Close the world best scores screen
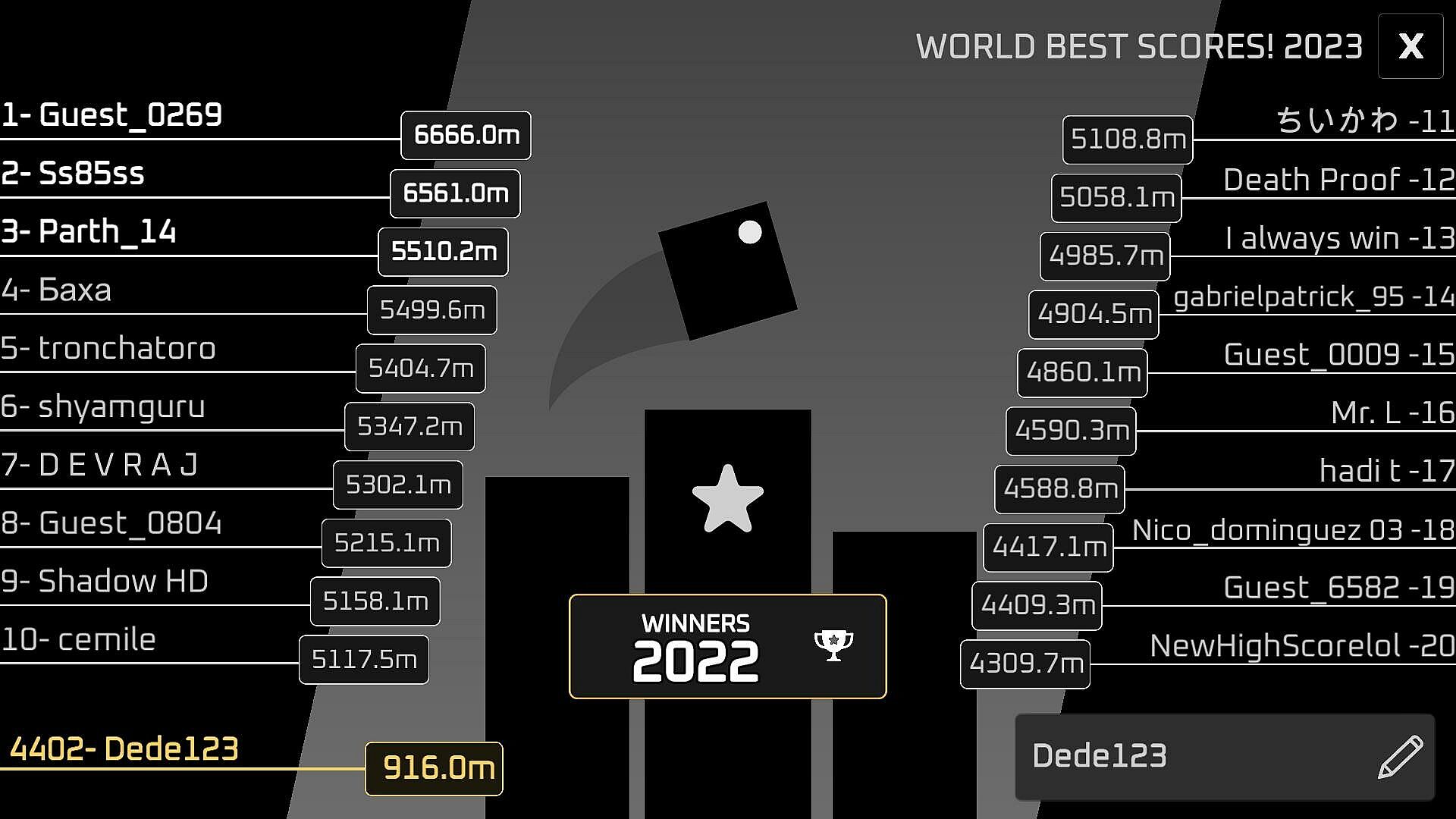This screenshot has width=1456, height=819. [1410, 46]
